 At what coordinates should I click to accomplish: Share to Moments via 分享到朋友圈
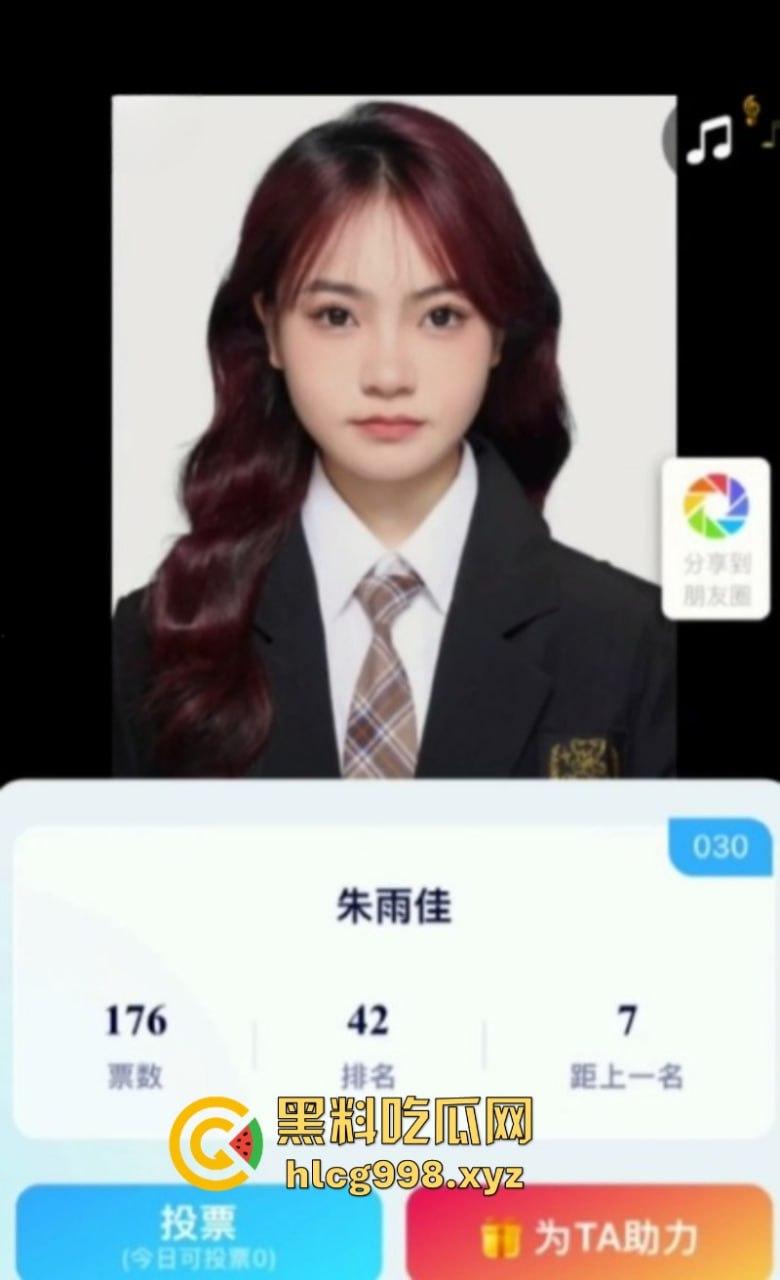point(716,538)
